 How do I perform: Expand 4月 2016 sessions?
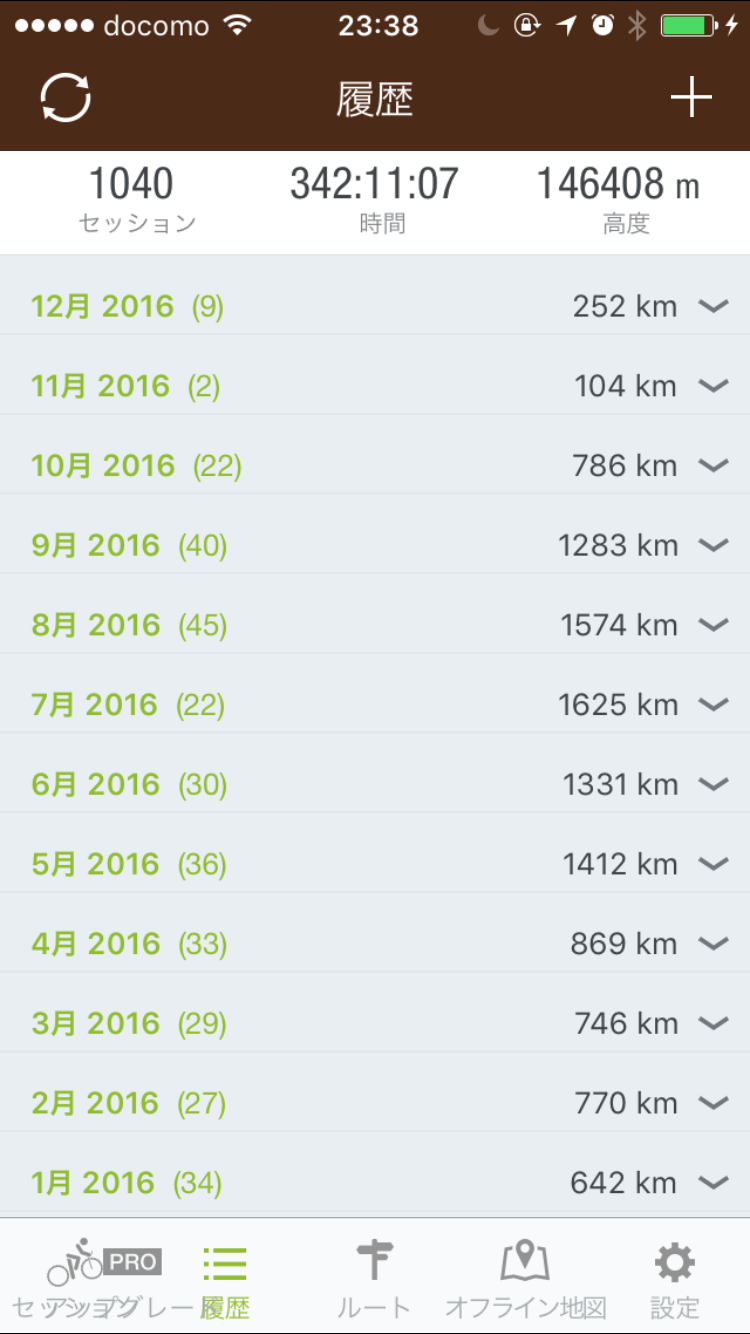[375, 944]
